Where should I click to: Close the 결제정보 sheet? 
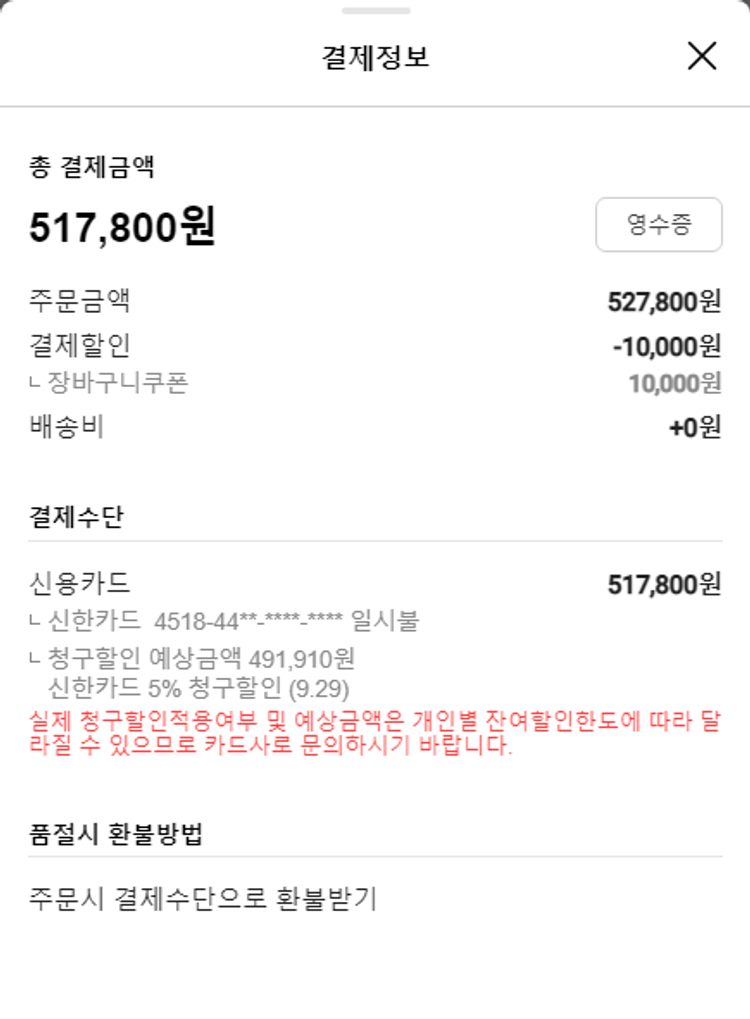coord(702,56)
